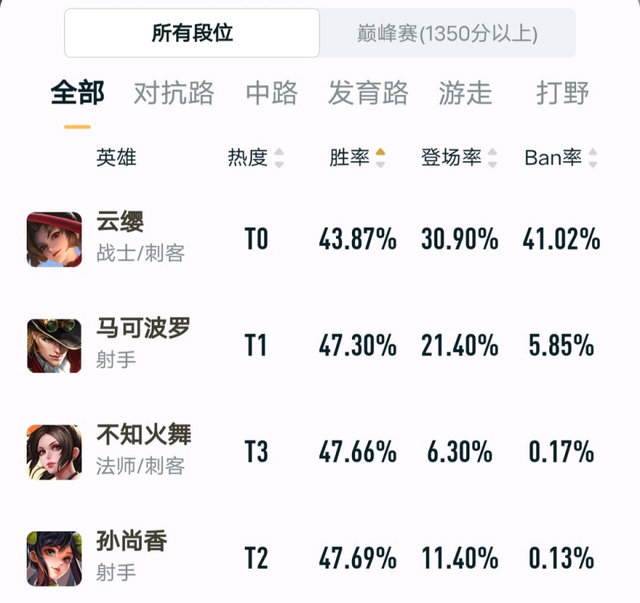Show the 全部 heroes tab

[x=77, y=94]
